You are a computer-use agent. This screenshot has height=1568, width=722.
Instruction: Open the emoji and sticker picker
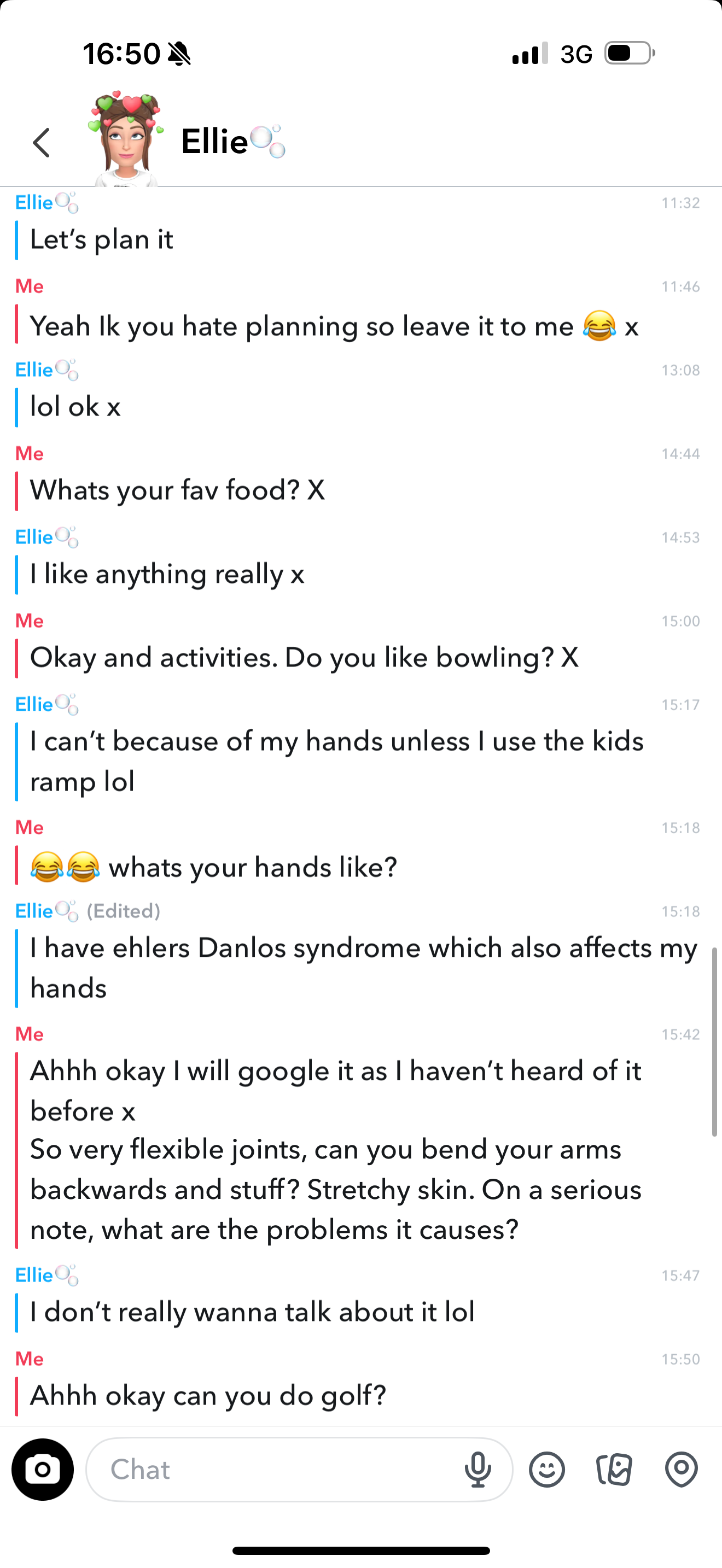coord(546,1470)
